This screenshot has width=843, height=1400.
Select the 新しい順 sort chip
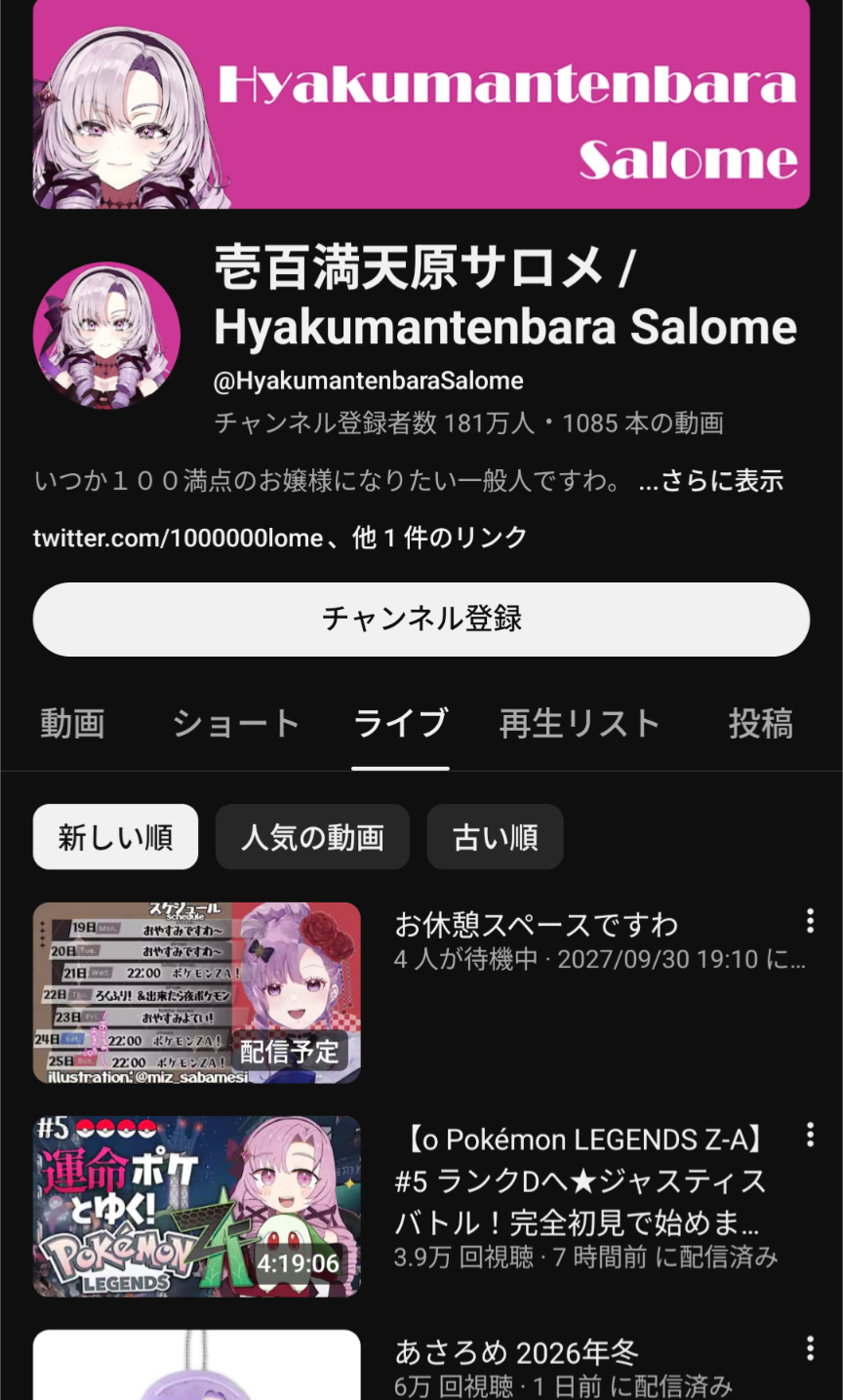pos(115,837)
